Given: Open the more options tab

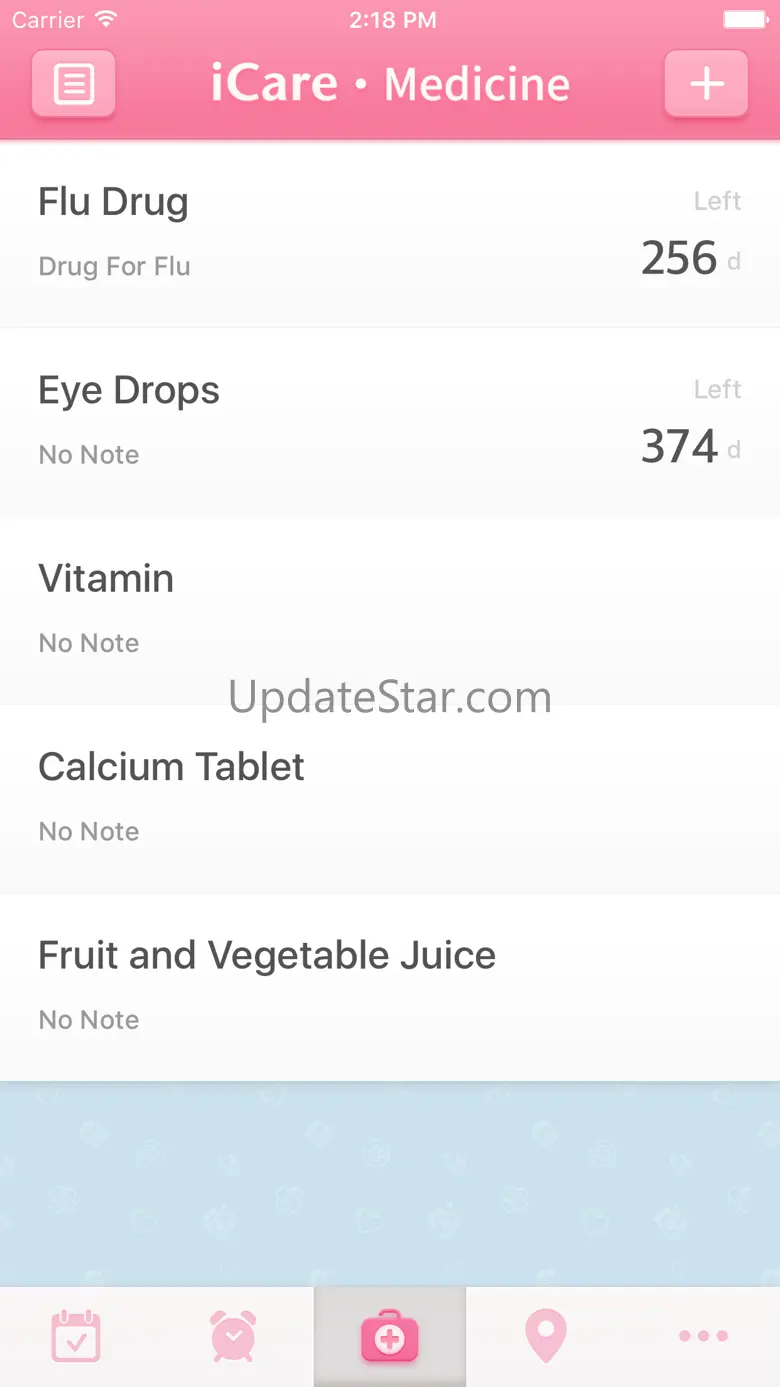Looking at the screenshot, I should coord(703,1336).
